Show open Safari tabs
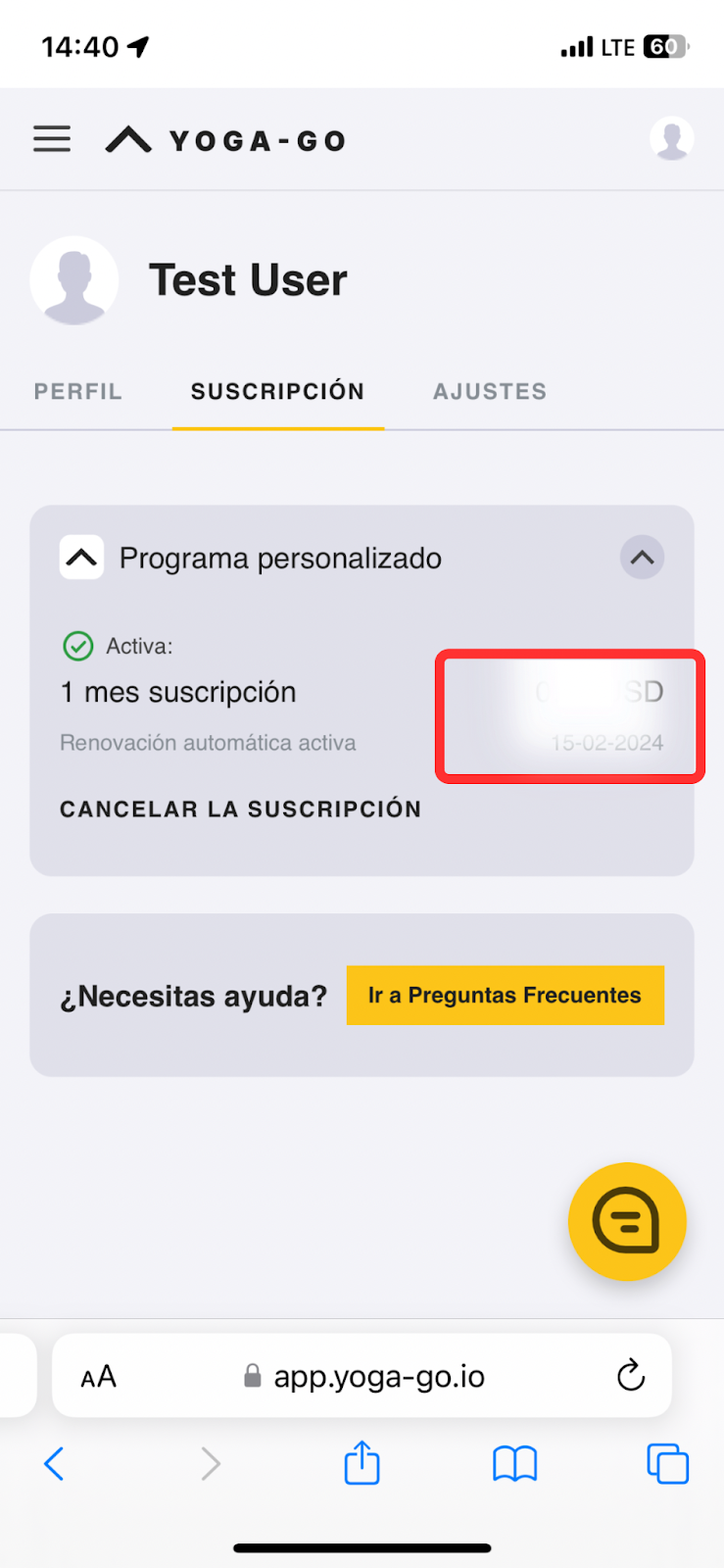The width and height of the screenshot is (724, 1568). [667, 1464]
